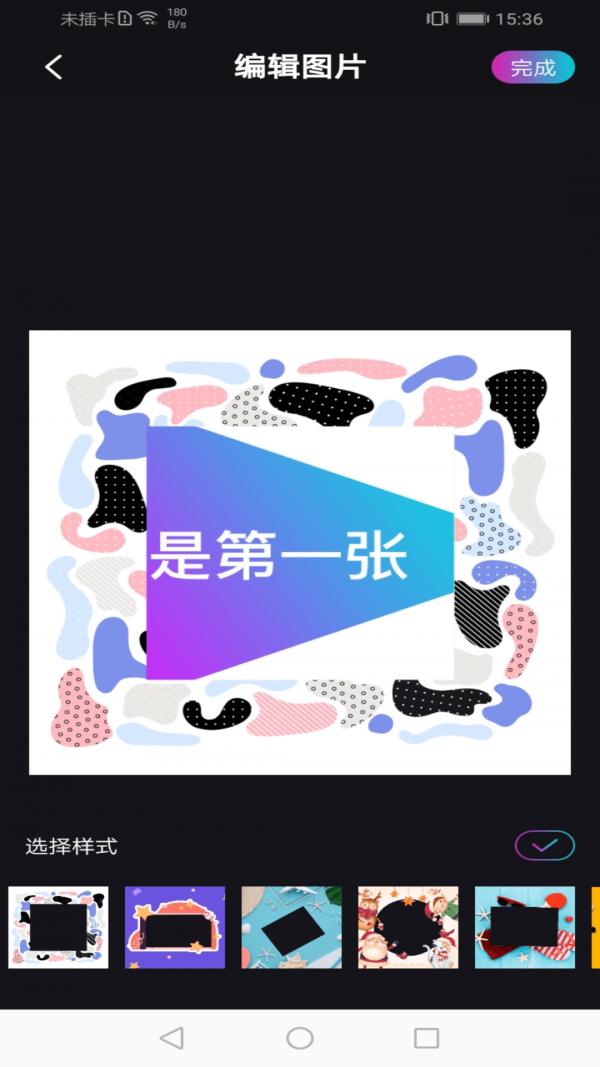Select the colorful blob-pattern frame style
The height and width of the screenshot is (1067, 600).
click(58, 927)
